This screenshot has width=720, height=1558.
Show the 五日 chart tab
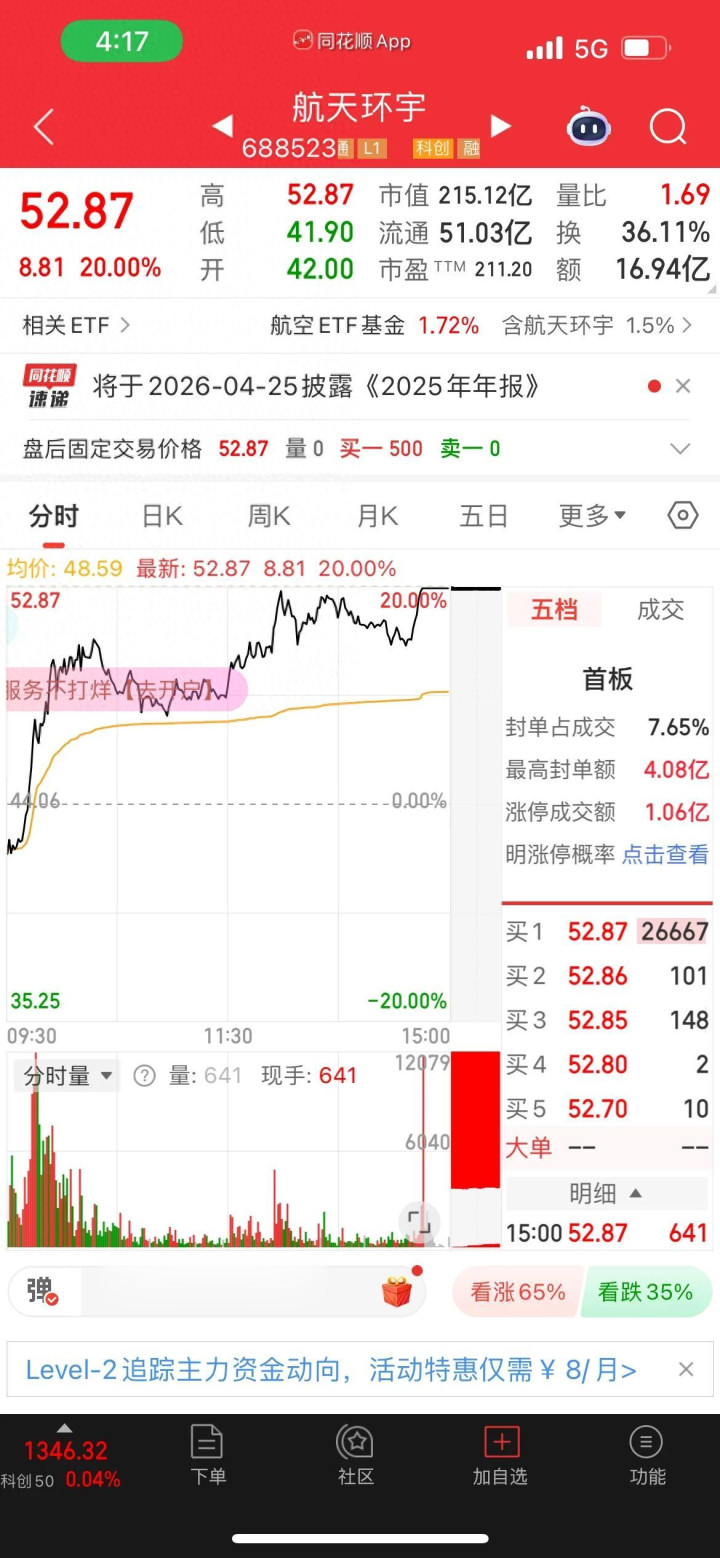[484, 516]
